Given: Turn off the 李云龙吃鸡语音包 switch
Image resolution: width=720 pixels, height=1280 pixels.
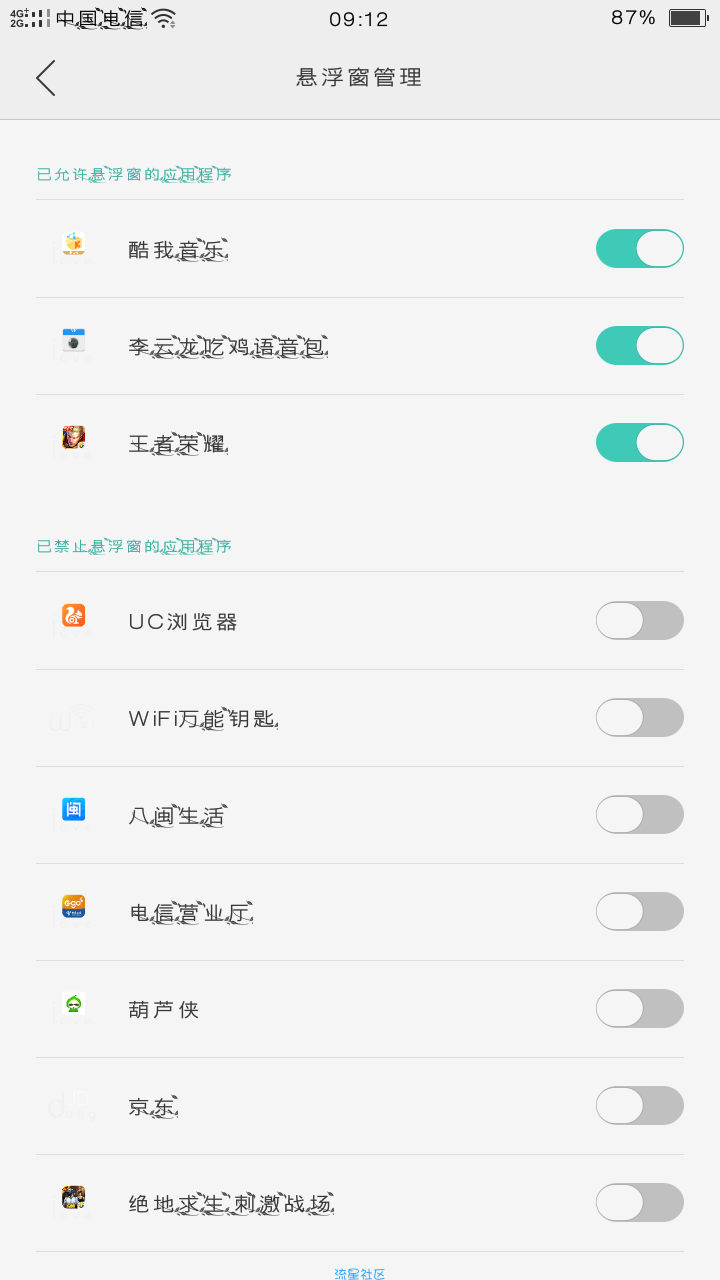Looking at the screenshot, I should tap(640, 346).
